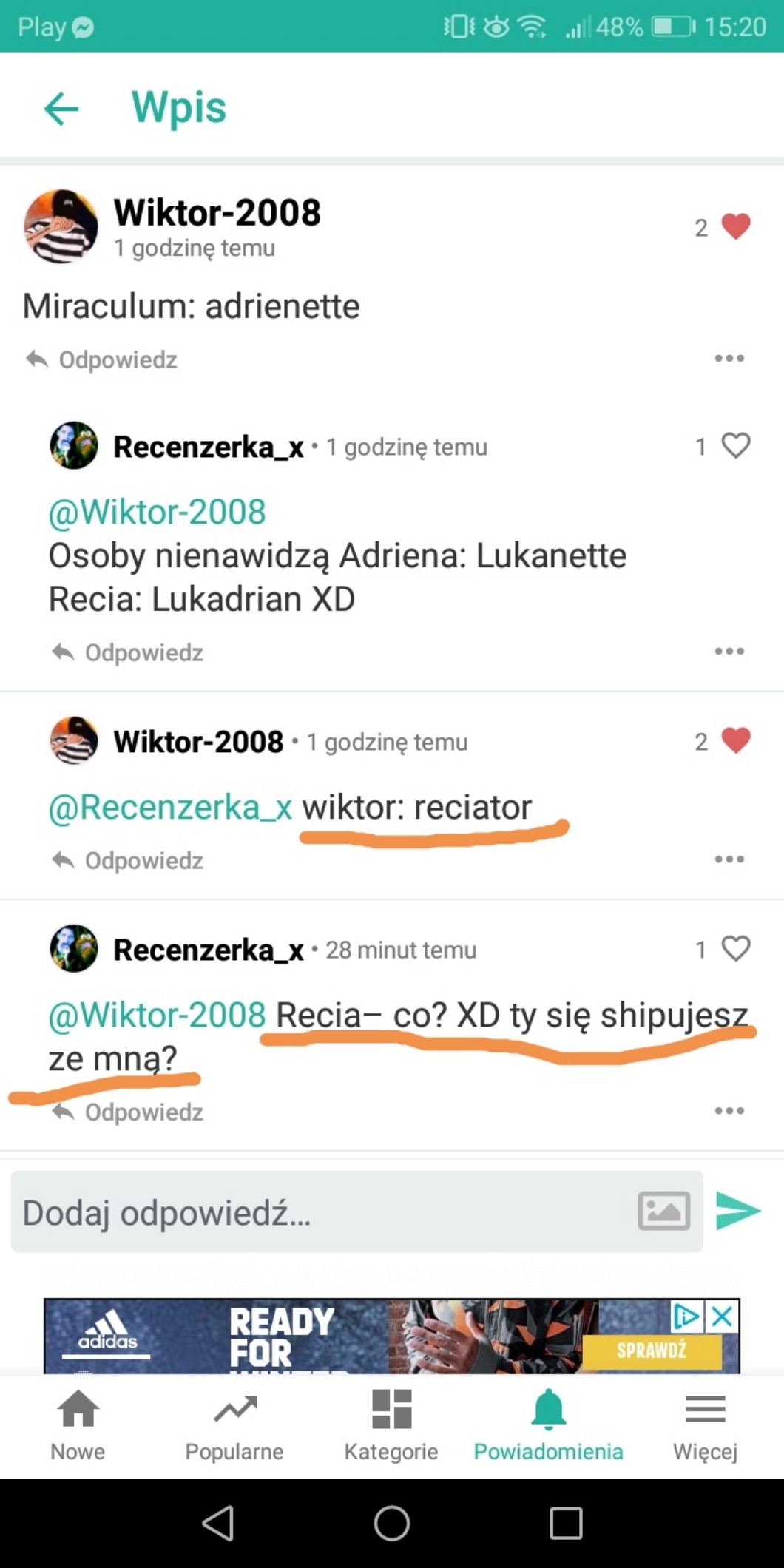Like Recenzerka_x's comment about Lukanette
The width and height of the screenshot is (784, 1568).
click(735, 446)
